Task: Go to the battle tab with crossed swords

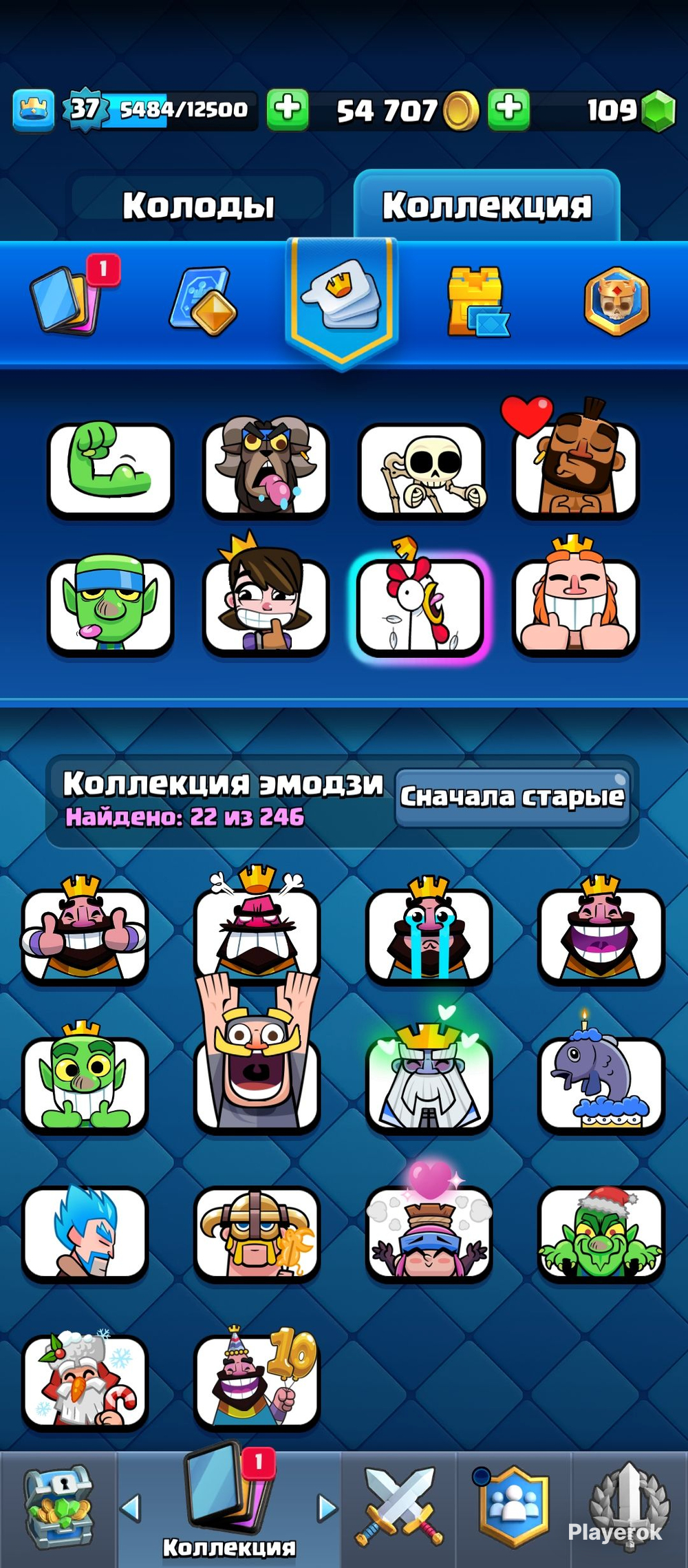Action: [399, 1507]
